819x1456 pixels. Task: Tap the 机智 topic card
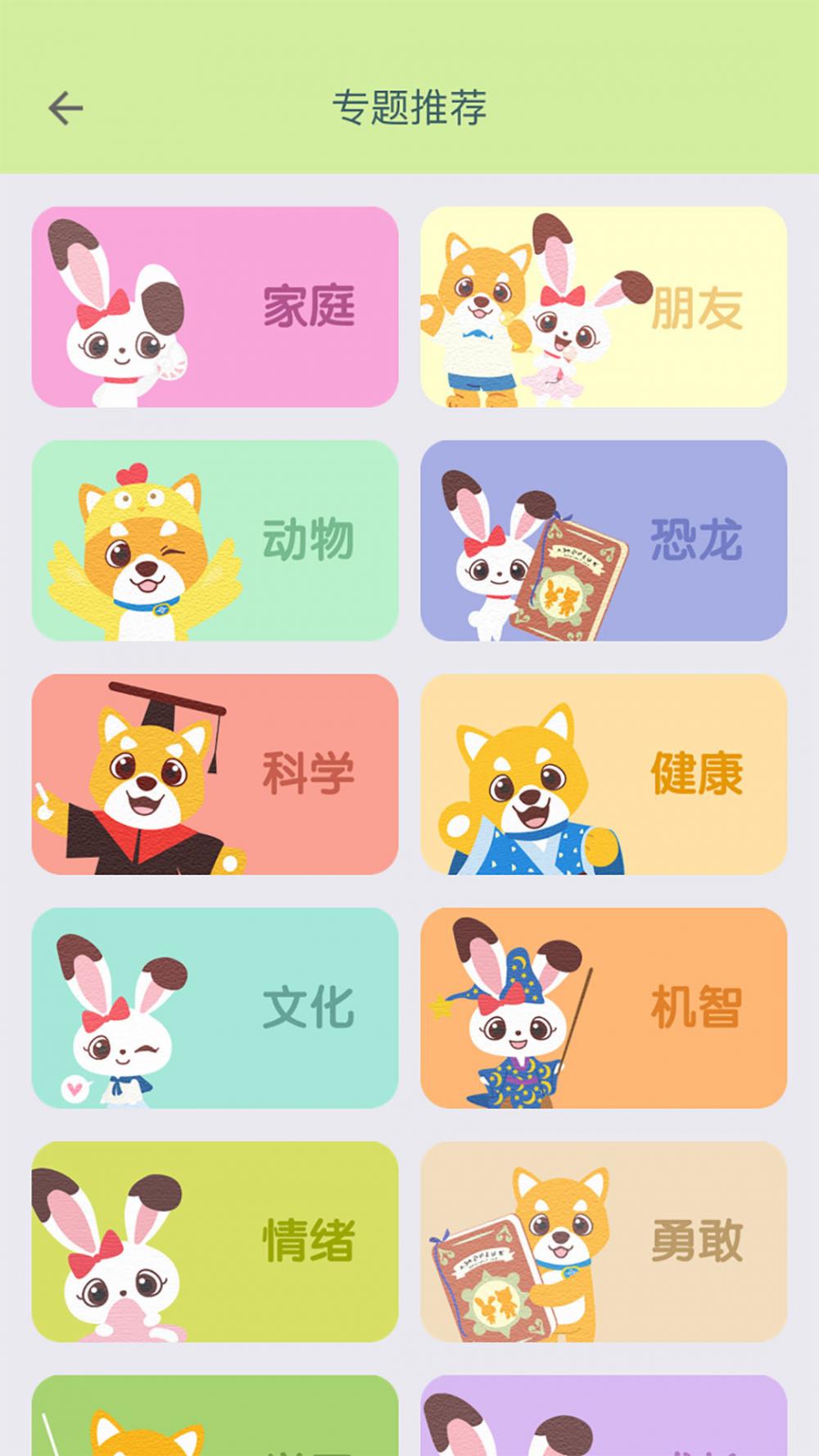pos(604,1008)
